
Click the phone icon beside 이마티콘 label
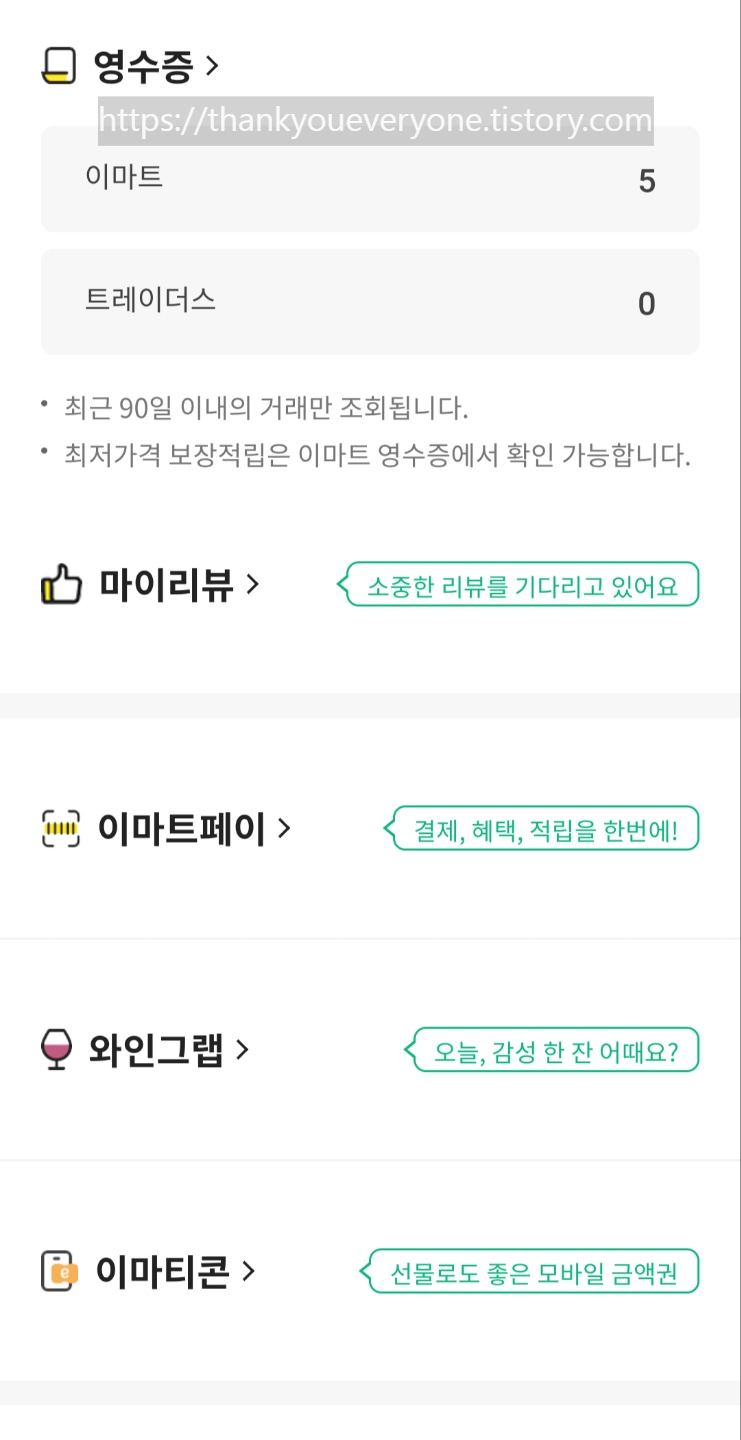point(58,1271)
